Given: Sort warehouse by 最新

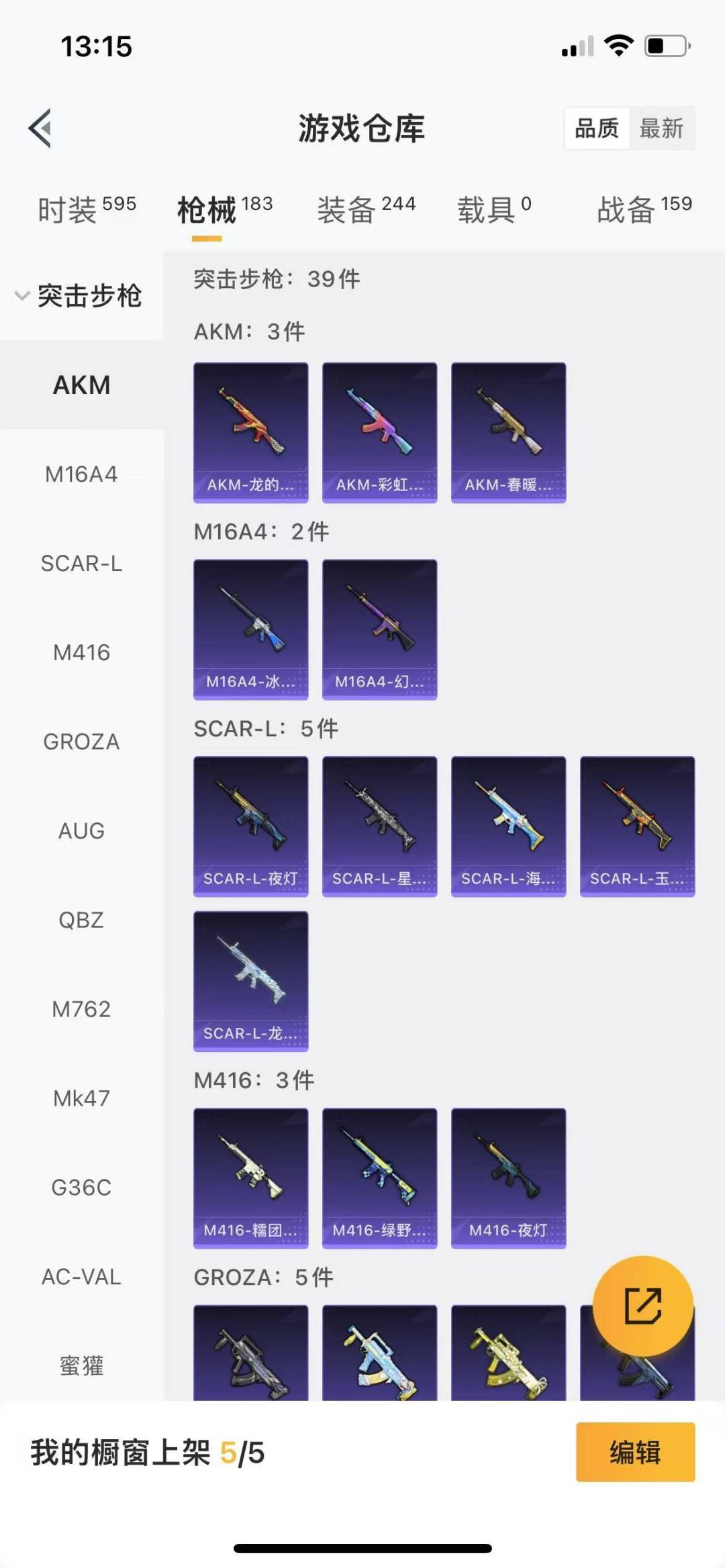Looking at the screenshot, I should (661, 127).
